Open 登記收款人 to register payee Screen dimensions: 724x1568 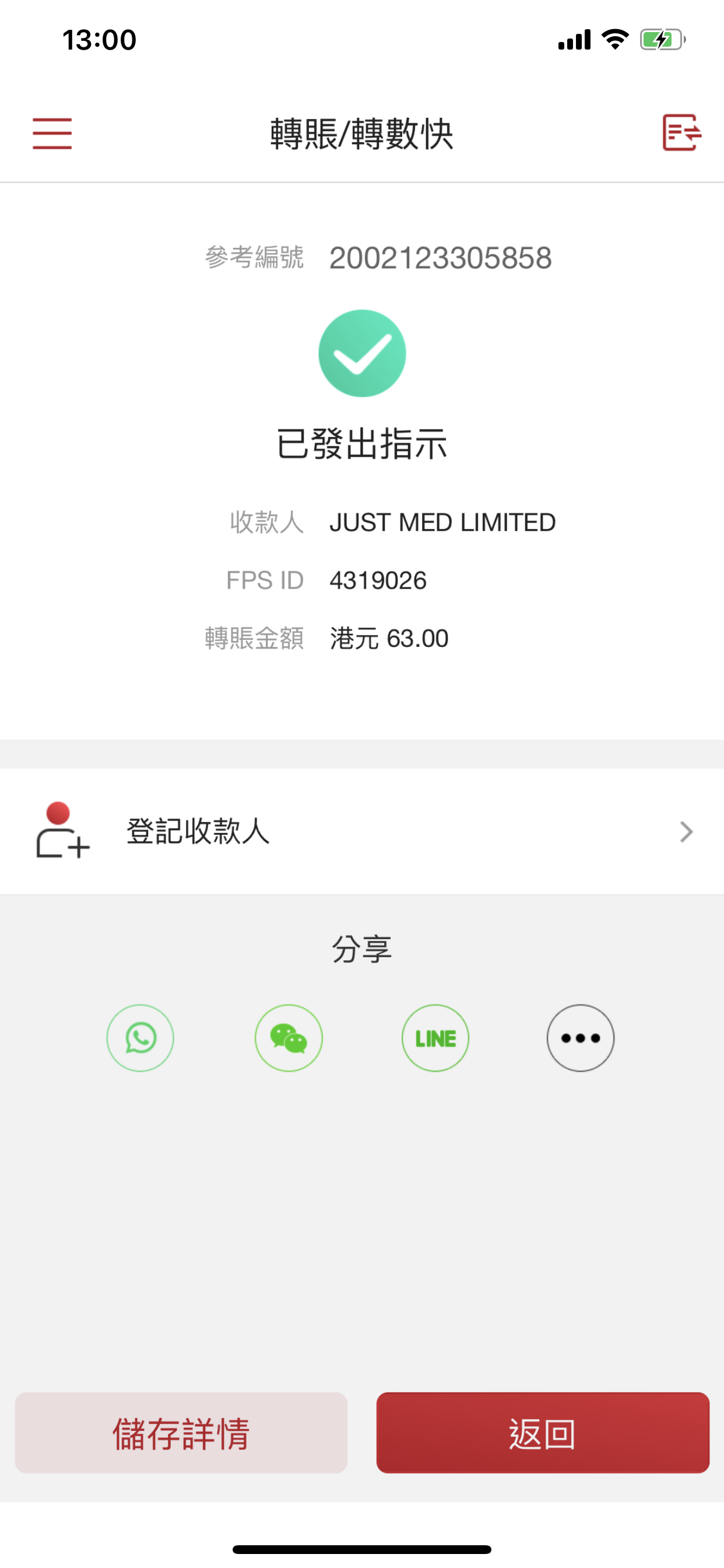(x=362, y=831)
